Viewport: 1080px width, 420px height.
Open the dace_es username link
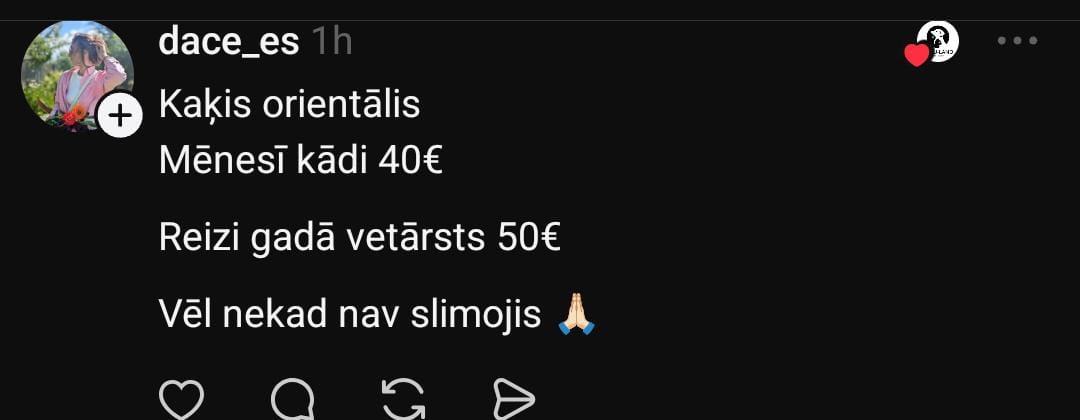(229, 42)
